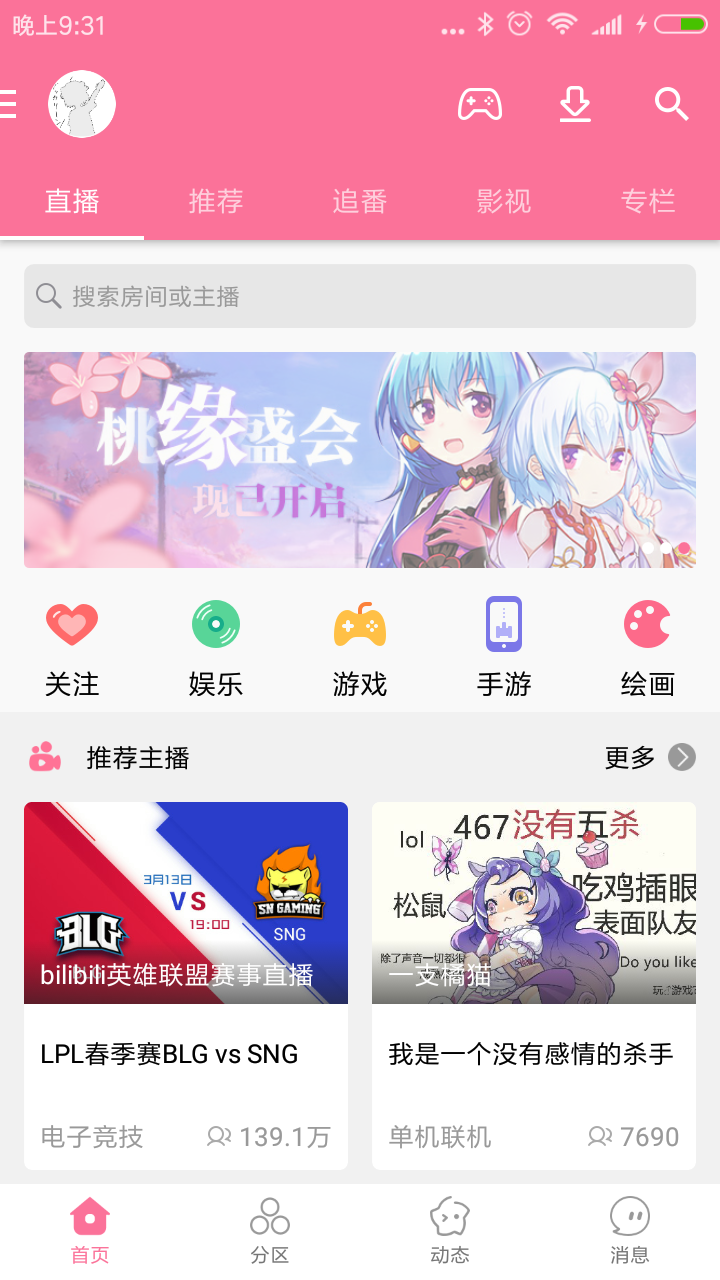This screenshot has height=1280, width=720.
Task: Open the 绘画 live category
Action: pyautogui.click(x=648, y=648)
